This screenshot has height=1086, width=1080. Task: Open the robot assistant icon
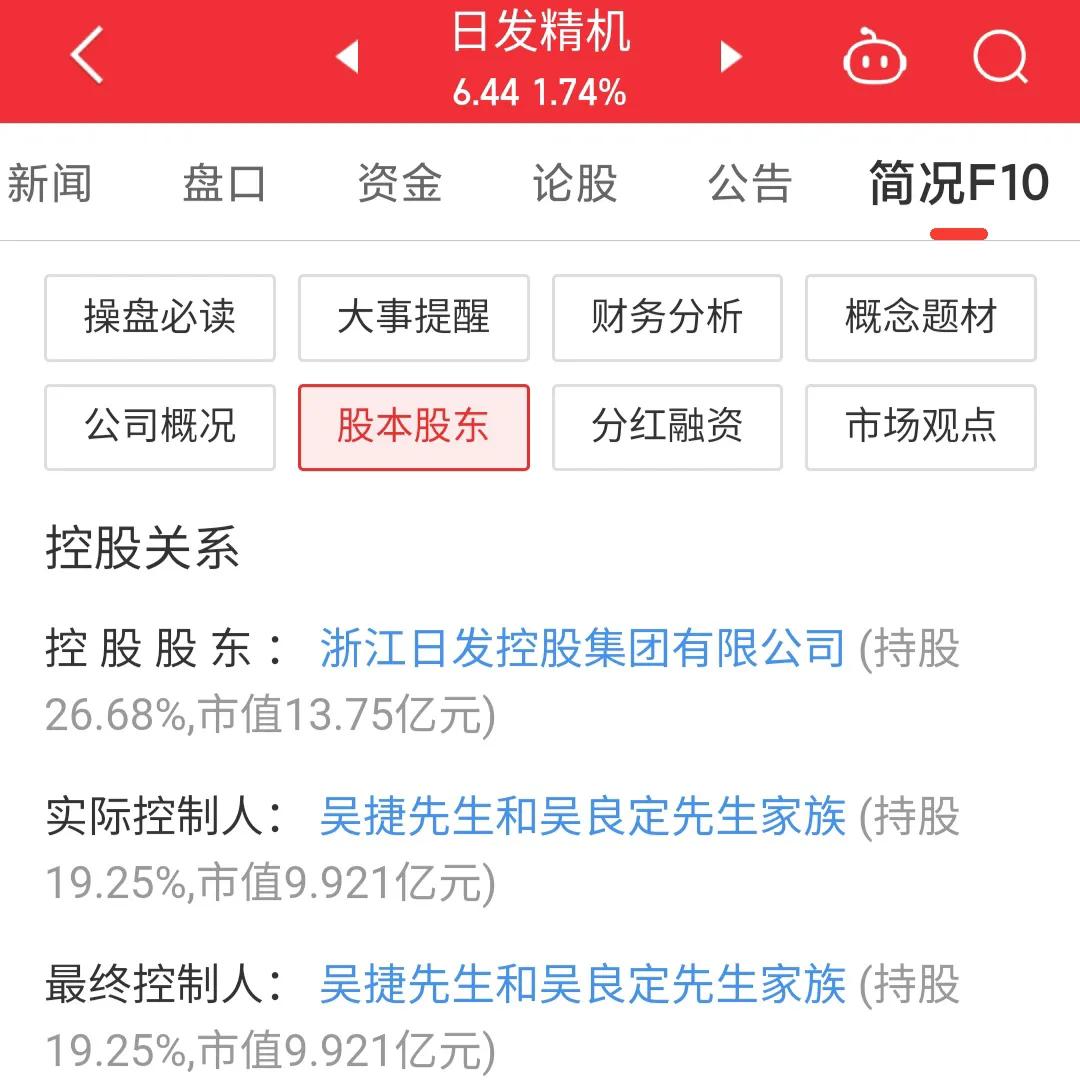click(x=874, y=57)
